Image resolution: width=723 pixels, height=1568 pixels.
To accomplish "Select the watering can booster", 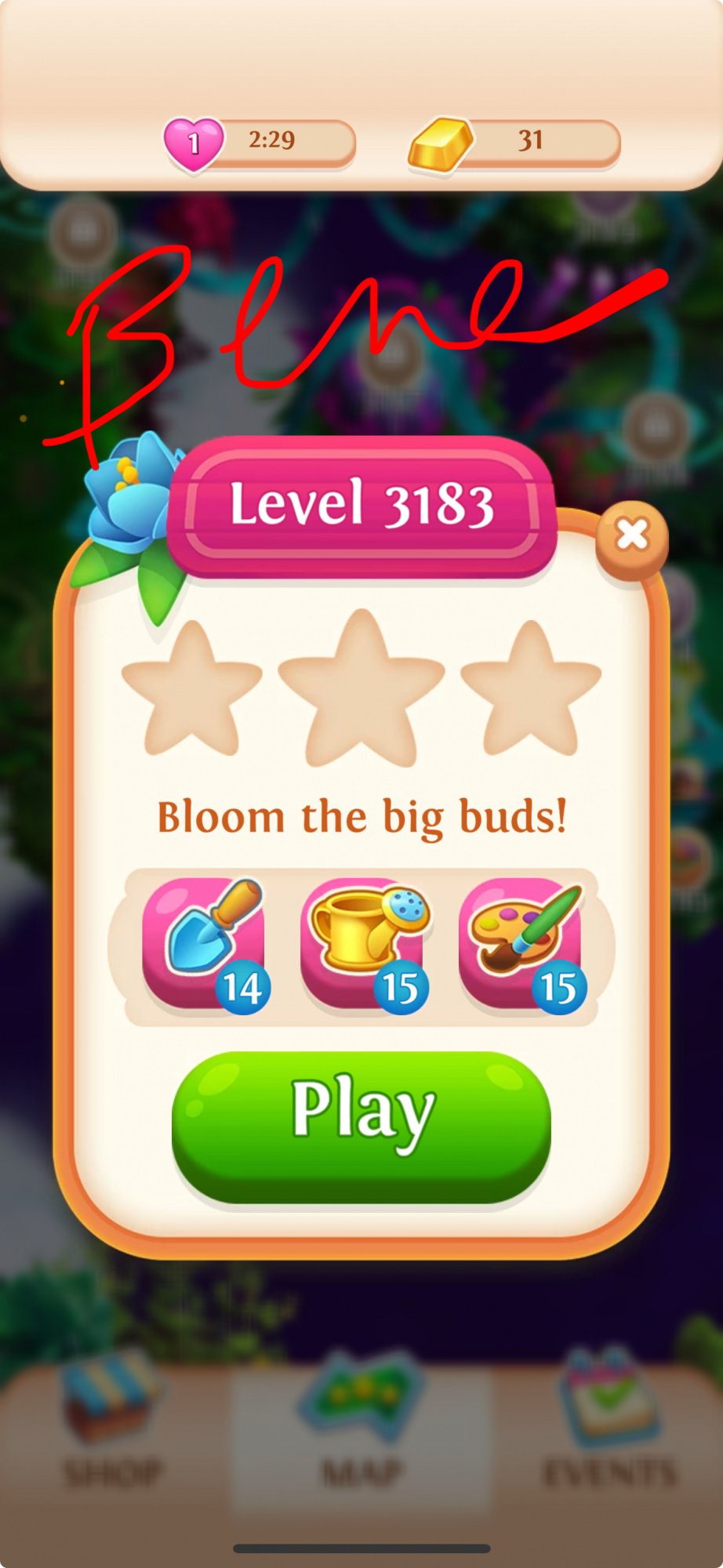I will (x=362, y=942).
